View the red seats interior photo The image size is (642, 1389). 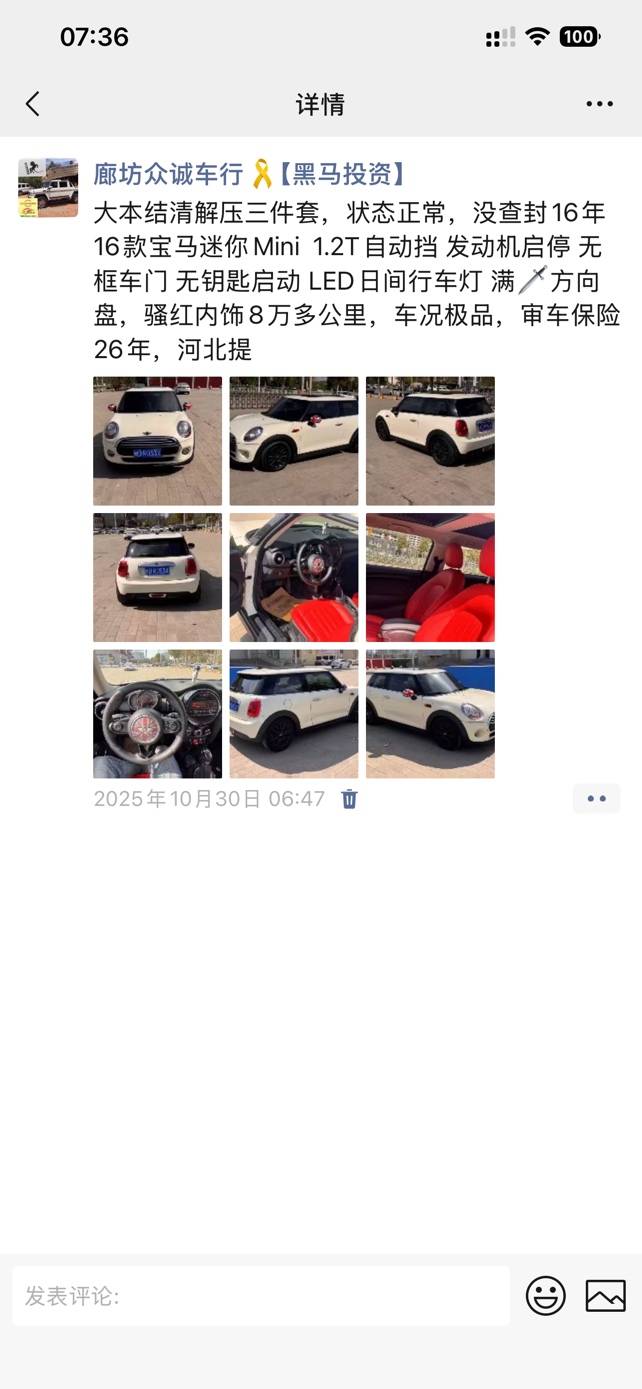430,577
